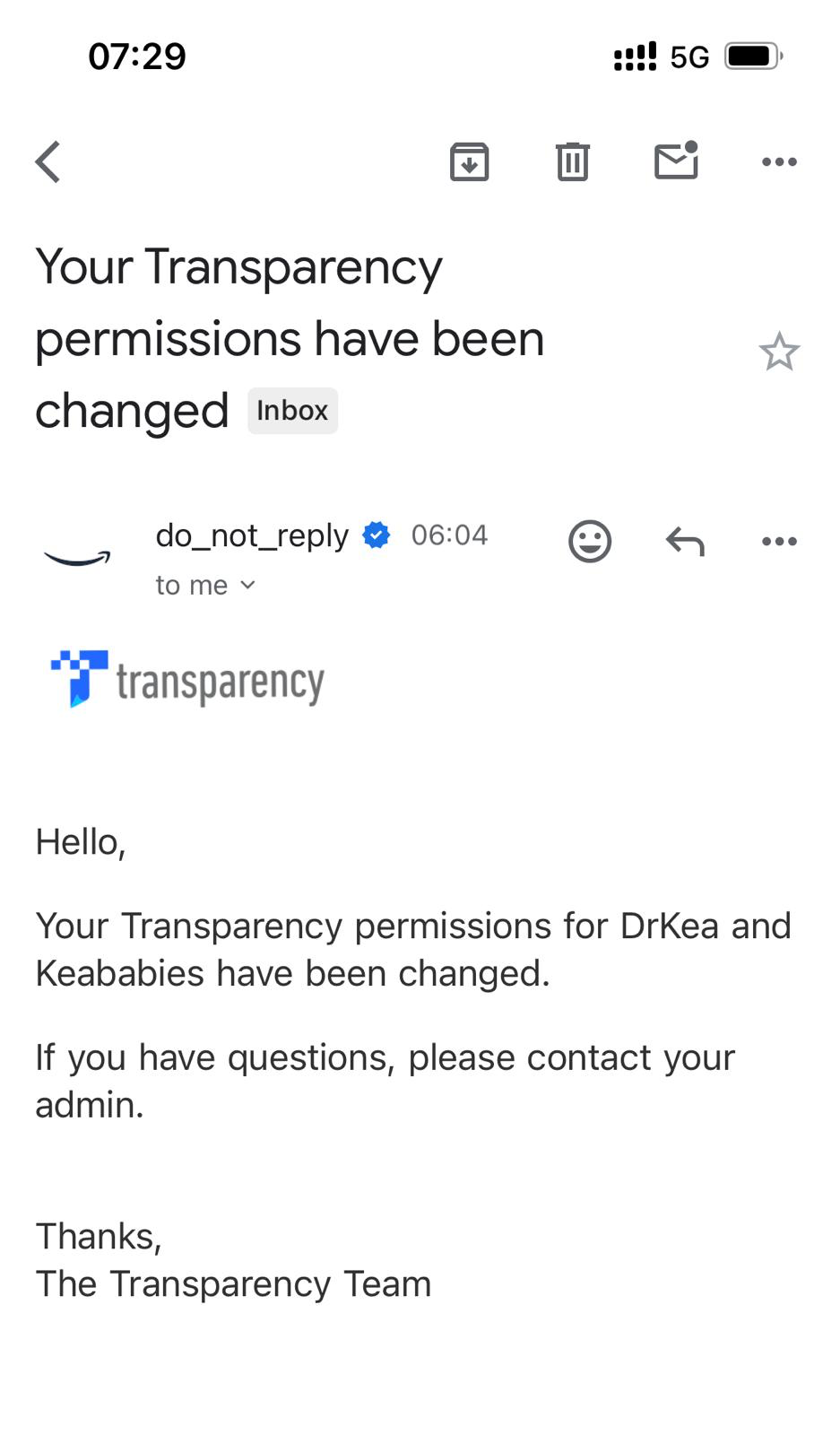Archive this email
This screenshot has width=840, height=1435.
click(469, 162)
